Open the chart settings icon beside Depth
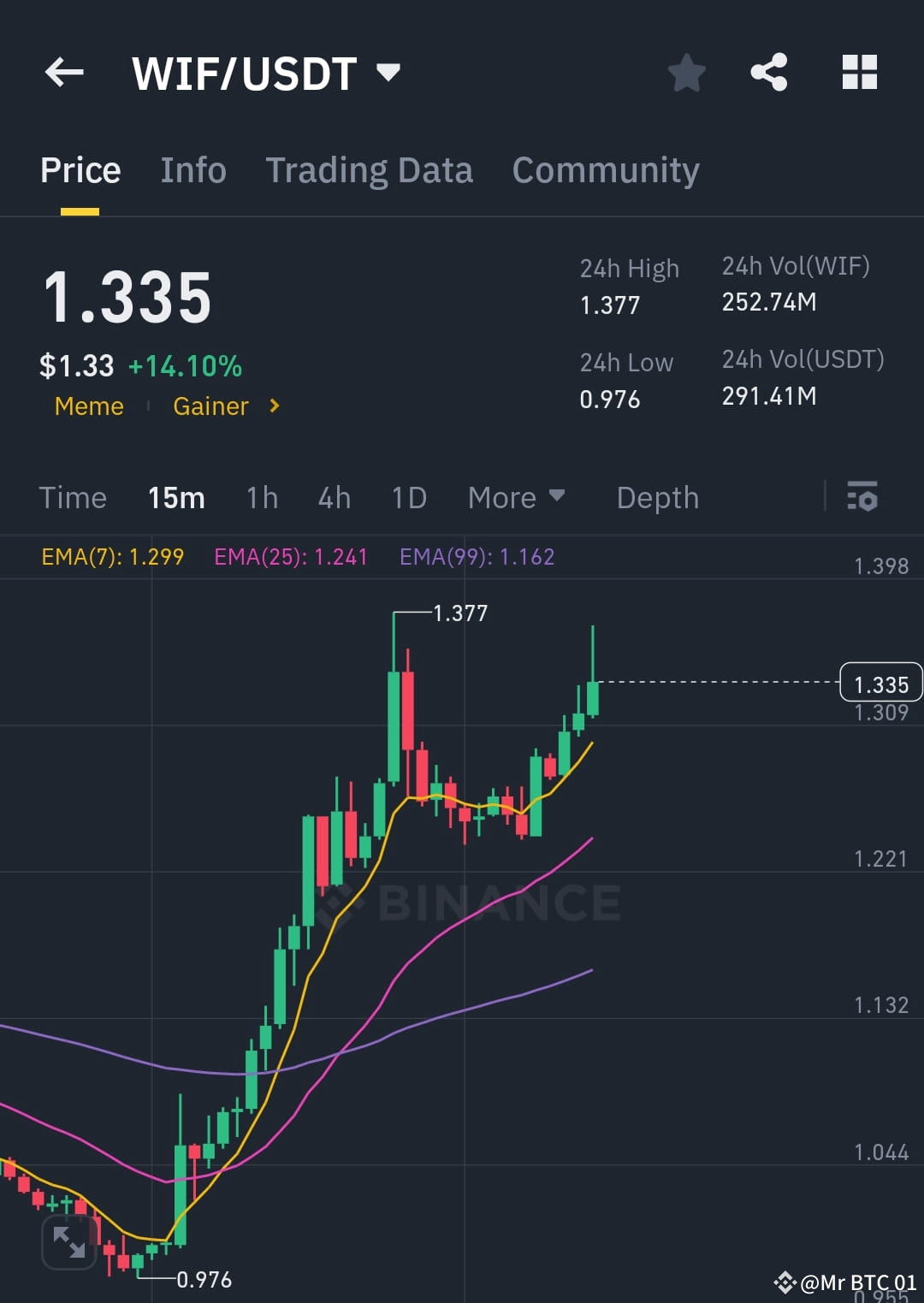The height and width of the screenshot is (1303, 924). 863,497
